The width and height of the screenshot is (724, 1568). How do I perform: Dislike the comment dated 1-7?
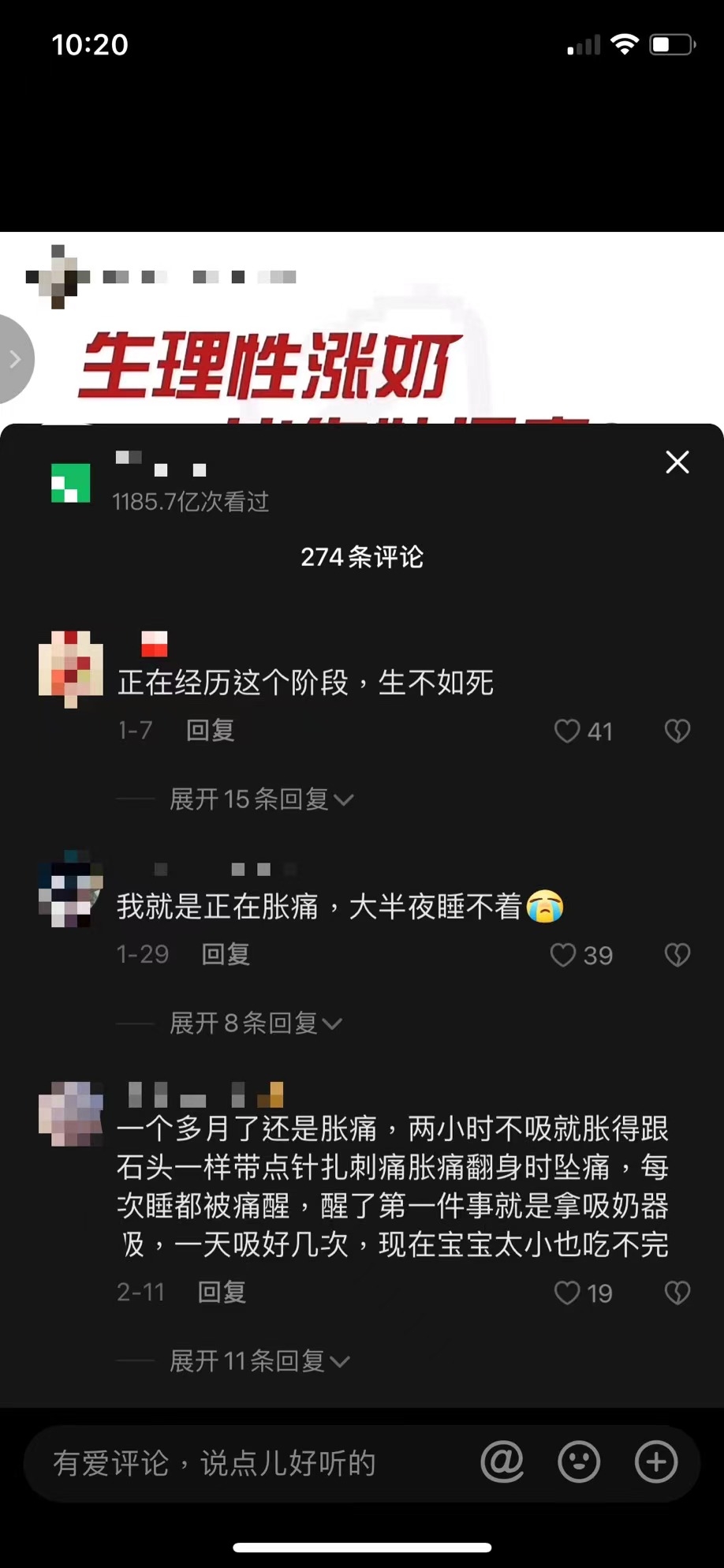click(x=677, y=732)
